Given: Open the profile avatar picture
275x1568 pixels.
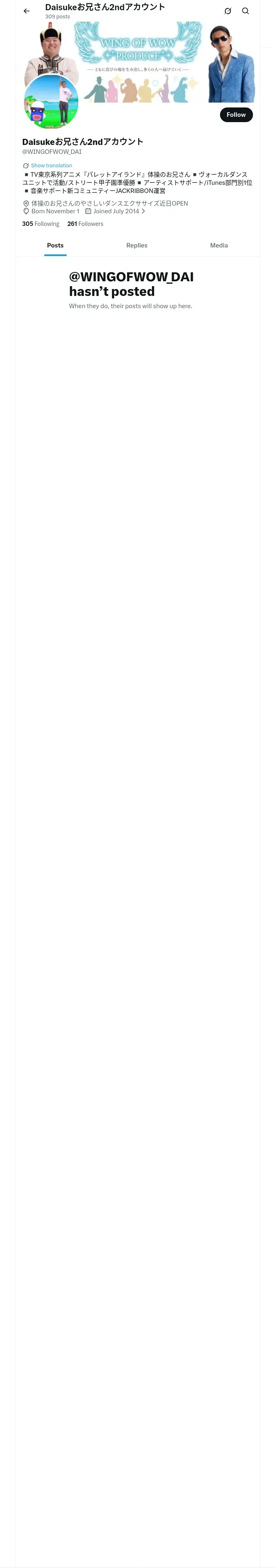Looking at the screenshot, I should coord(51,101).
